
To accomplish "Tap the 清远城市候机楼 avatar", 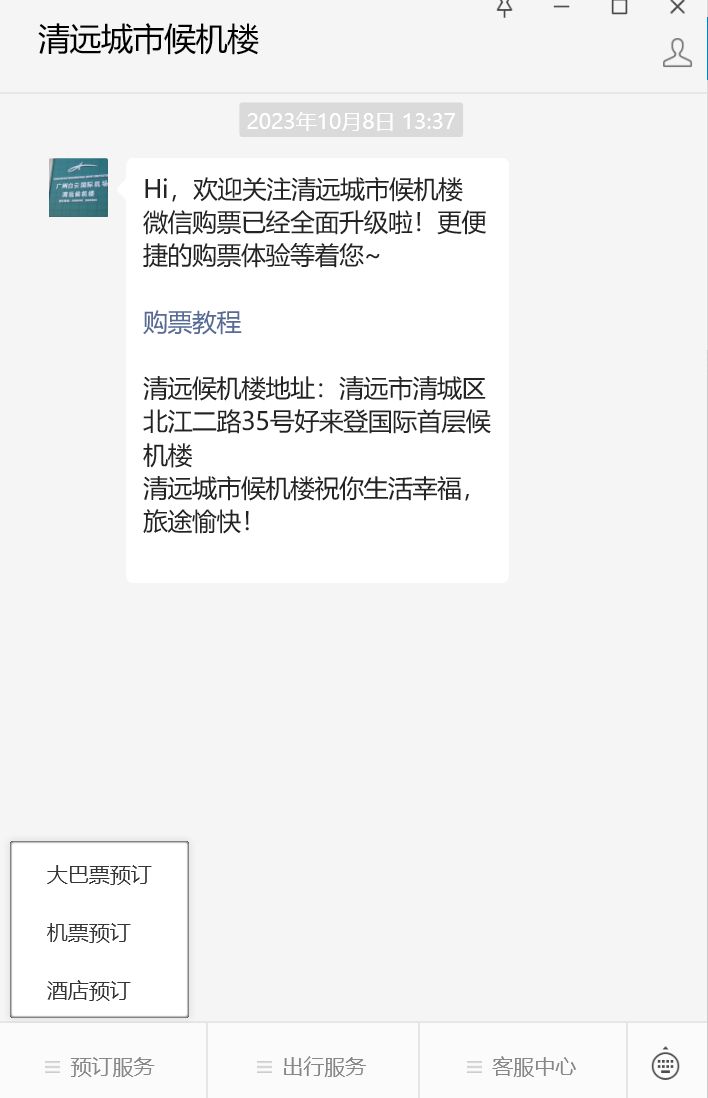I will click(x=78, y=187).
